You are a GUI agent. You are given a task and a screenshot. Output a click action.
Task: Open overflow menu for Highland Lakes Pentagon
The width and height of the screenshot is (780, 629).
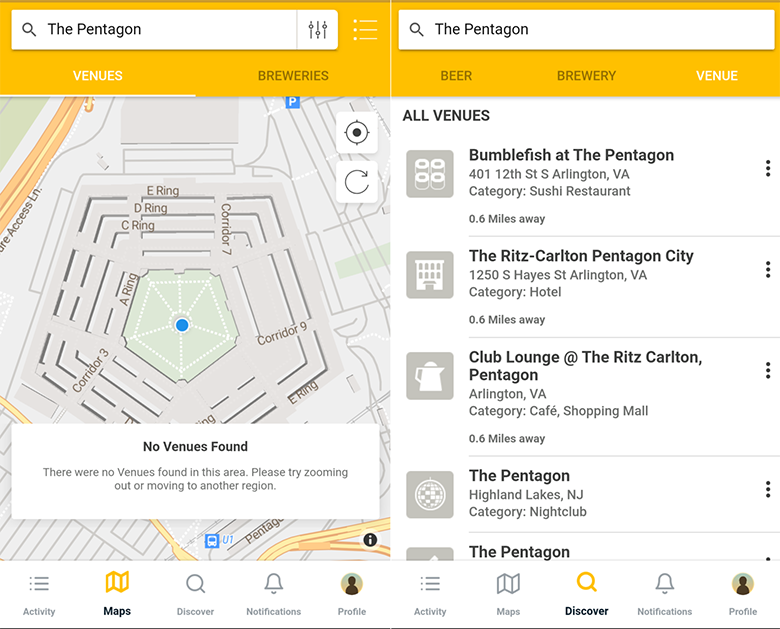767,489
